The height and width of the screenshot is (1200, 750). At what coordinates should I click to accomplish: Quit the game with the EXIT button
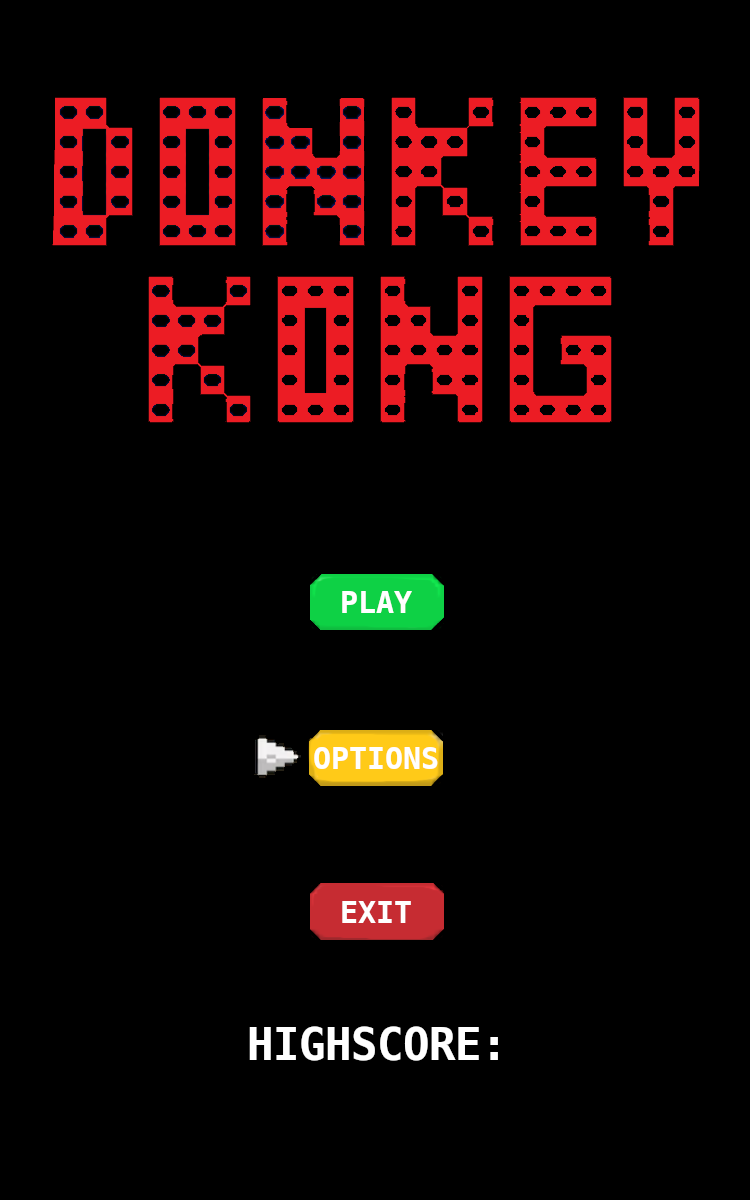(376, 912)
